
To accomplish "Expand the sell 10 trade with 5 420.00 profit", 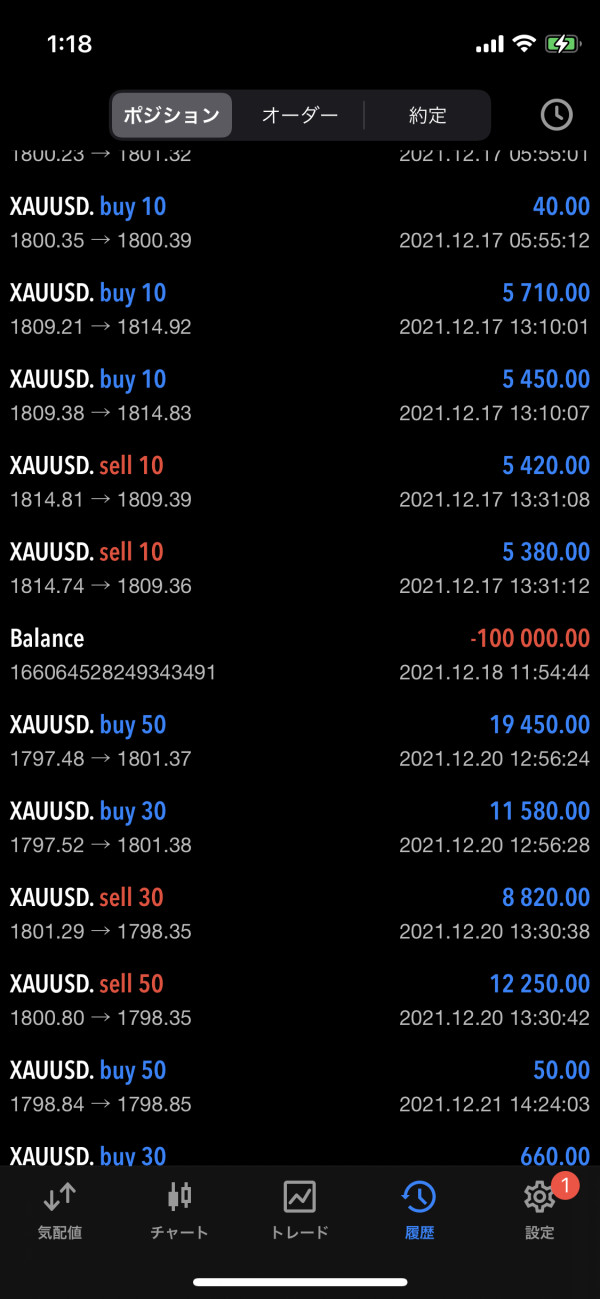I will tap(300, 481).
